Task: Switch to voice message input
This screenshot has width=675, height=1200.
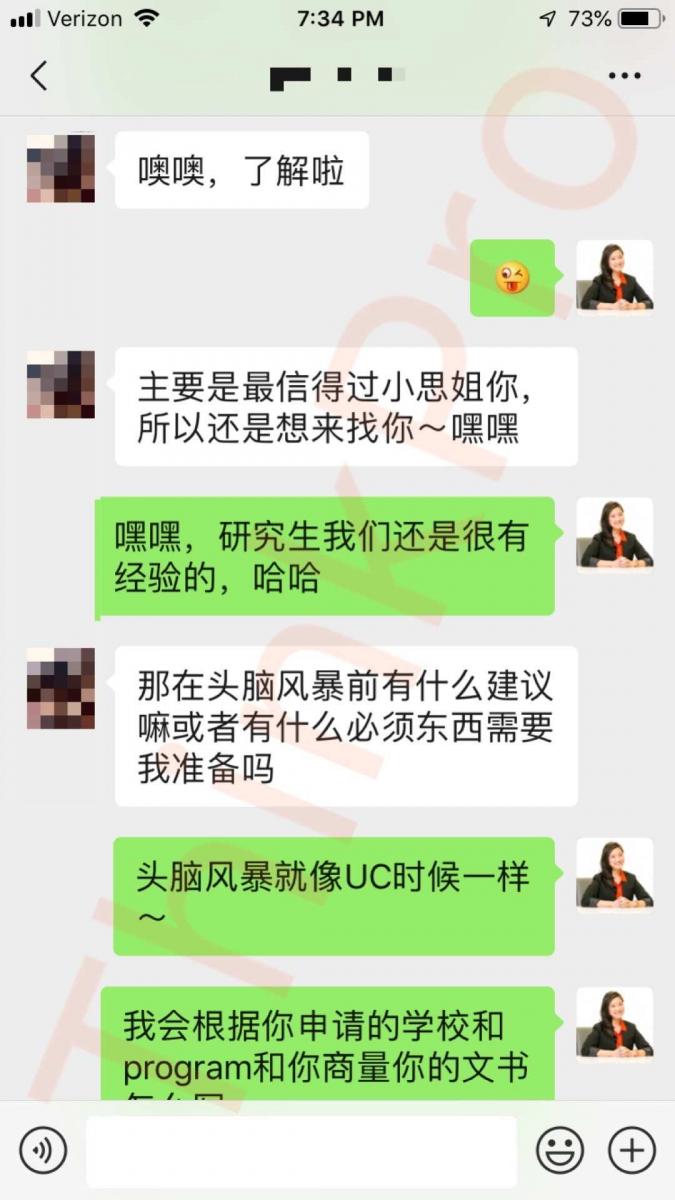Action: pos(43,1151)
